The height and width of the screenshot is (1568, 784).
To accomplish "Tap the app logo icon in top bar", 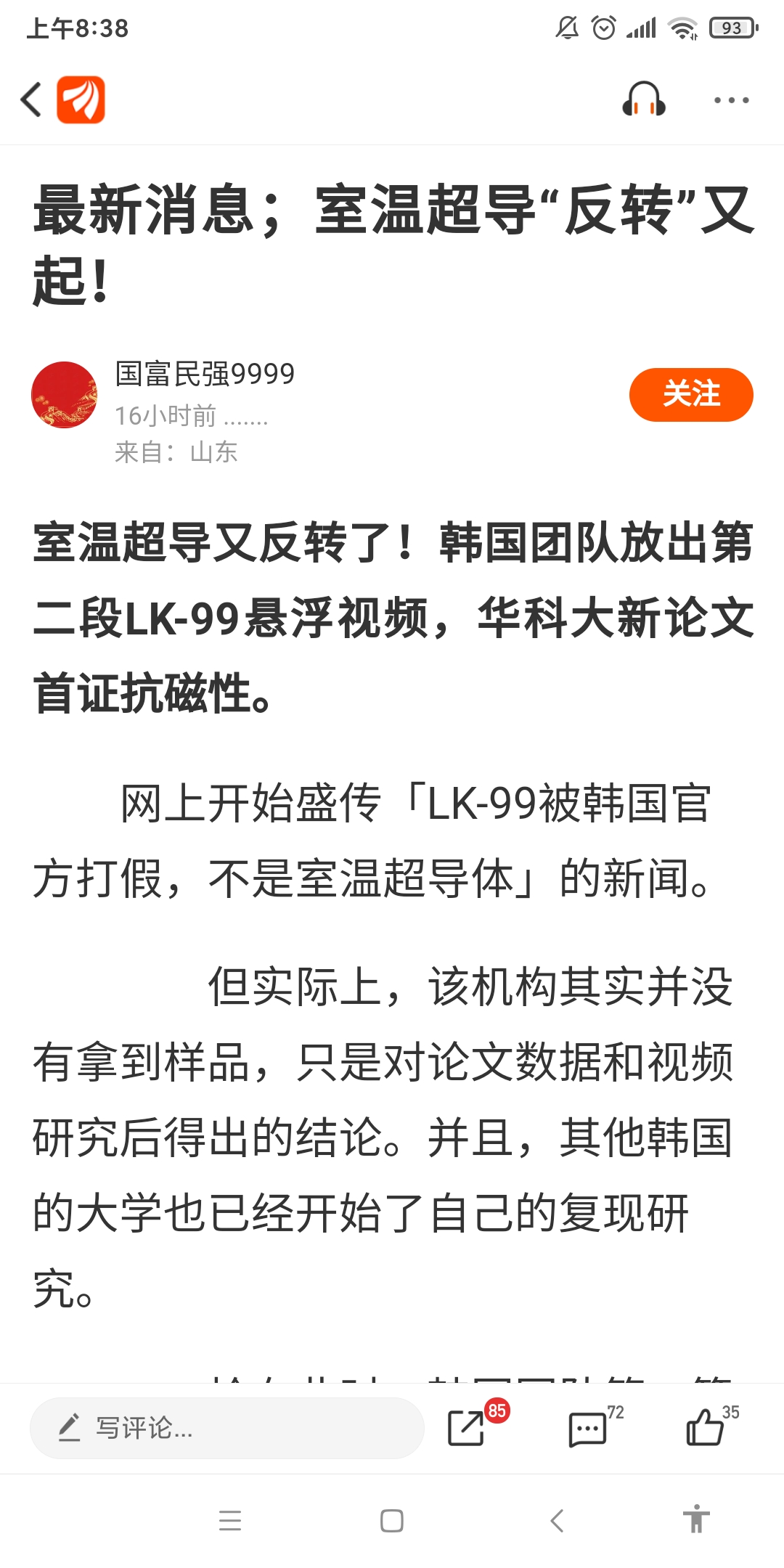I will coord(81,100).
